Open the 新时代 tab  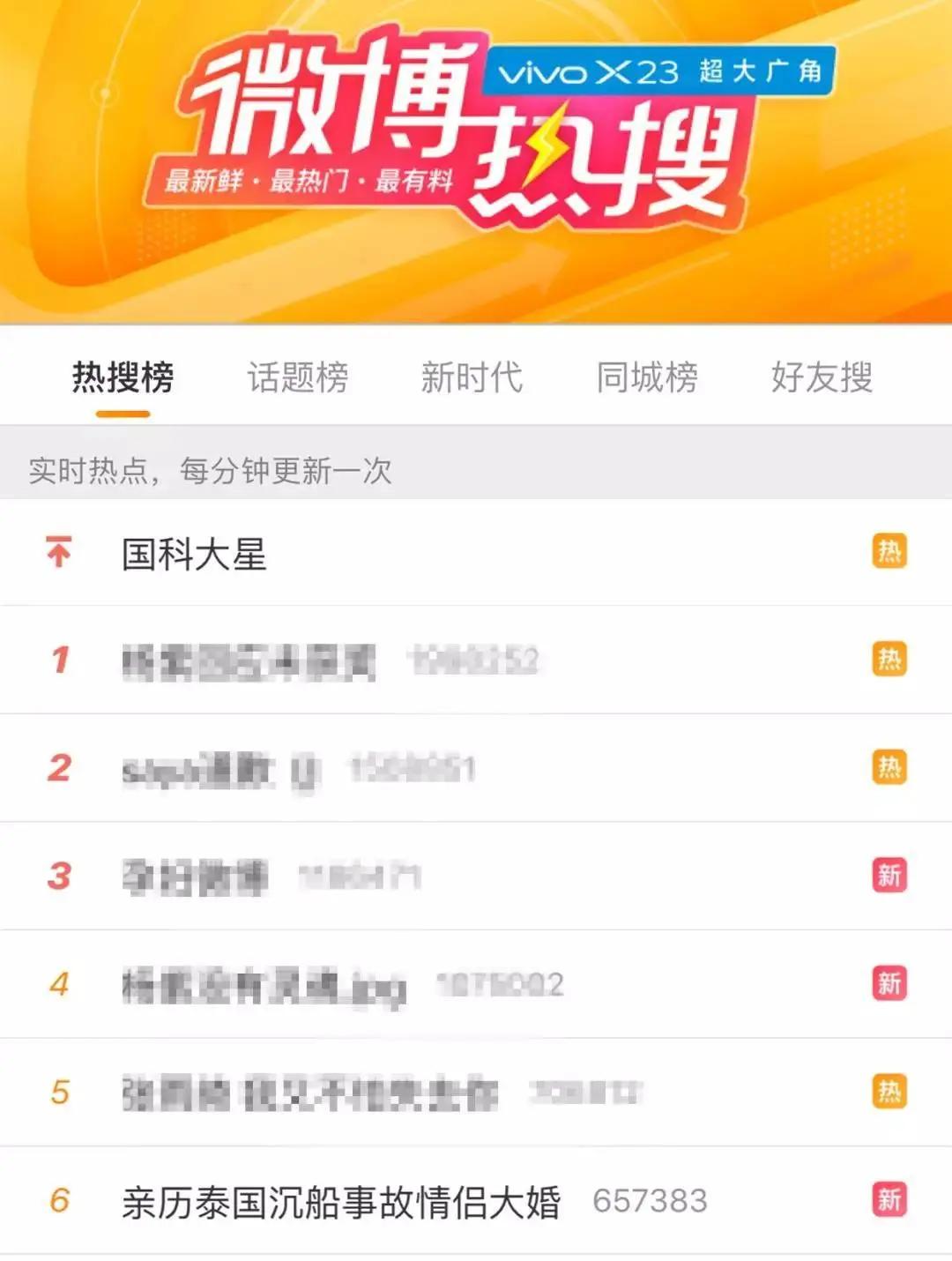point(472,377)
